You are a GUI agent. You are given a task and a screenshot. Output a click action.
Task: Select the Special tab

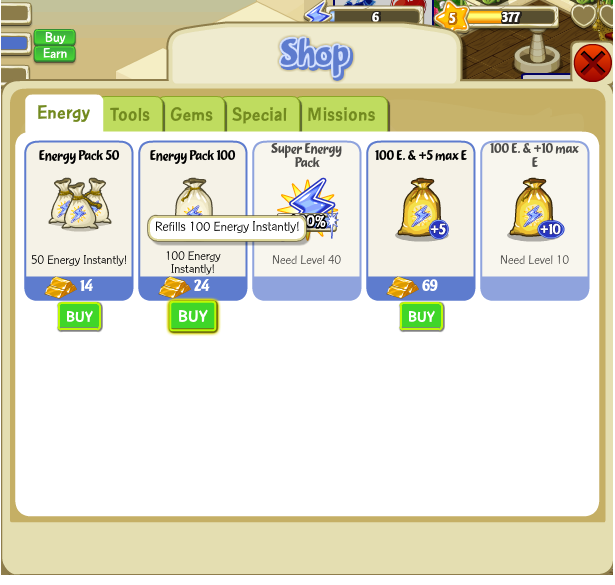point(261,114)
